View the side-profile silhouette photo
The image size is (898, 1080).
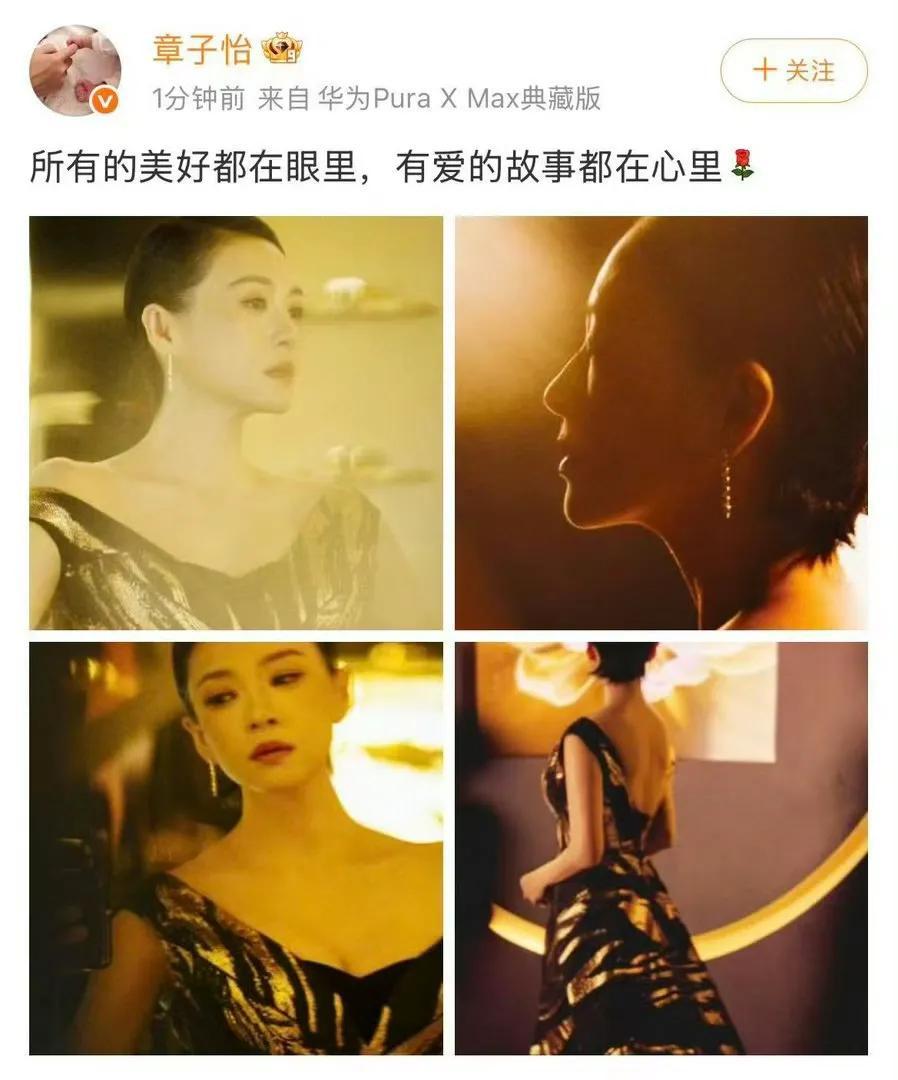point(661,422)
